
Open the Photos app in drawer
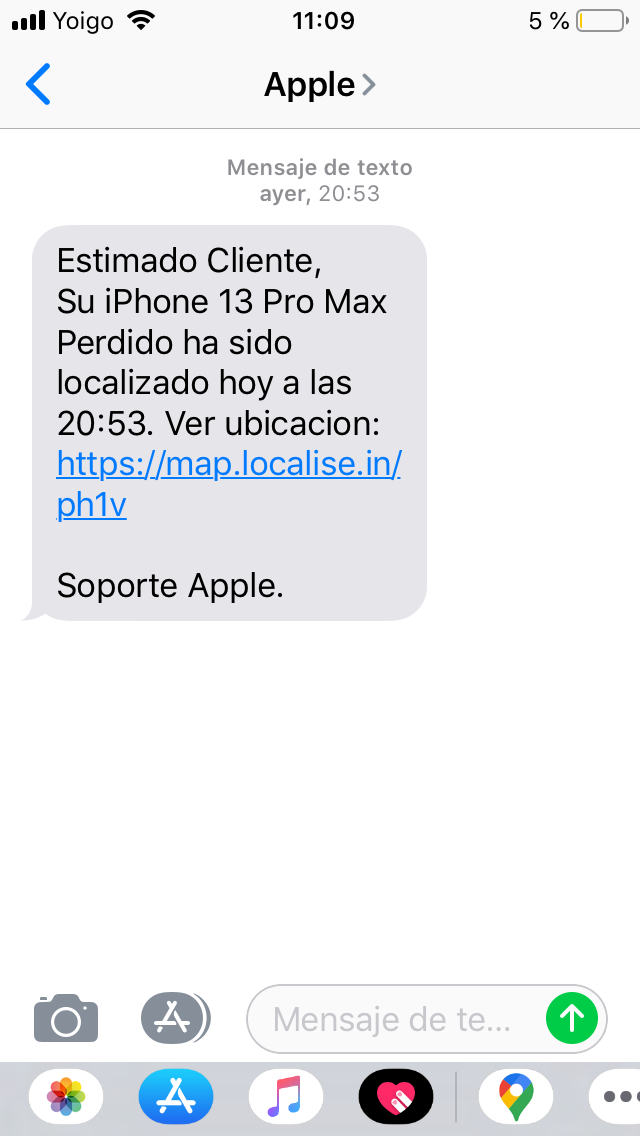pyautogui.click(x=66, y=1097)
